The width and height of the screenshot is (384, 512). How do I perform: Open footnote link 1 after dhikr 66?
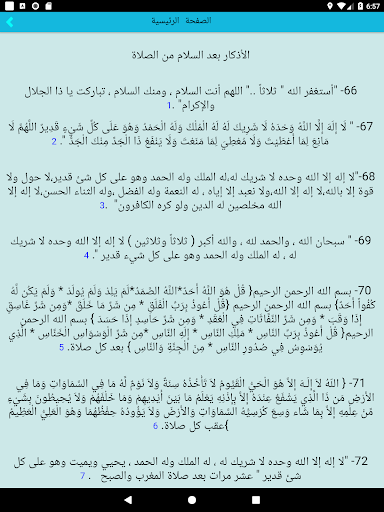click(169, 106)
